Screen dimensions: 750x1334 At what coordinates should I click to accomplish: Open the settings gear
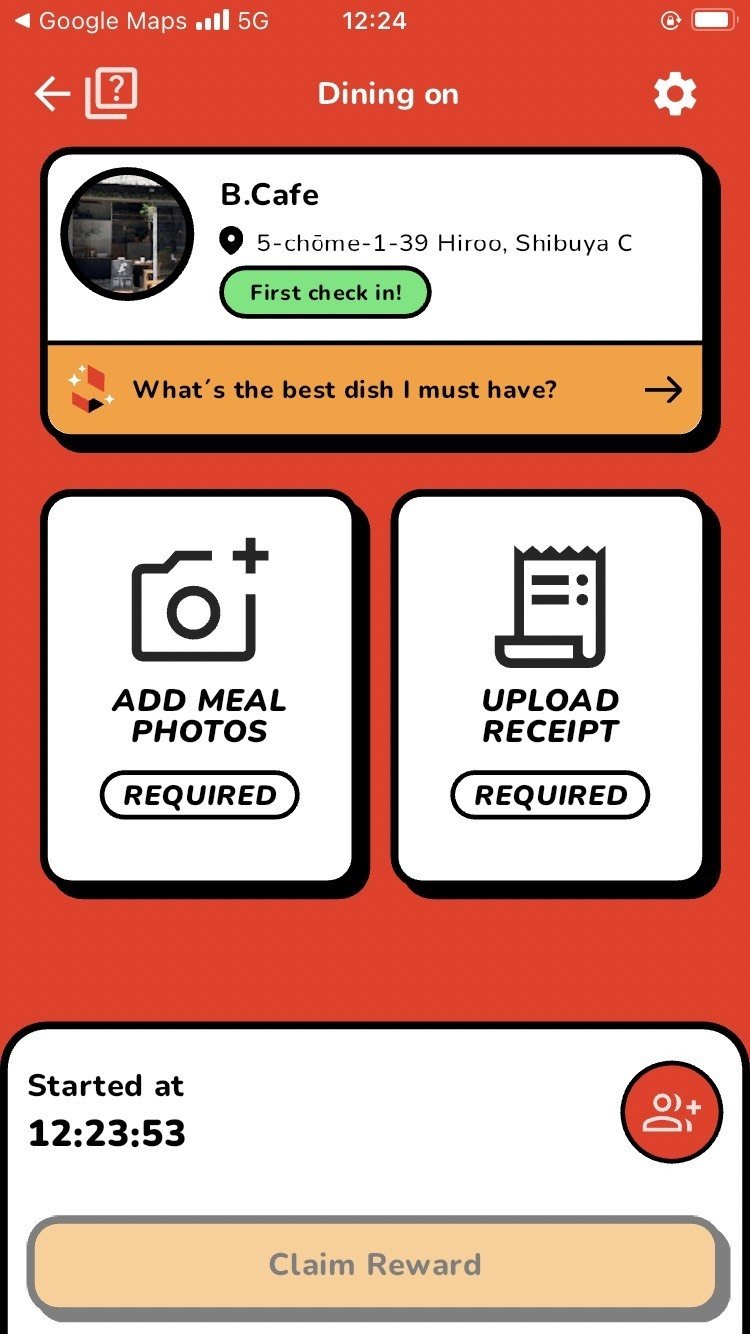tap(675, 95)
